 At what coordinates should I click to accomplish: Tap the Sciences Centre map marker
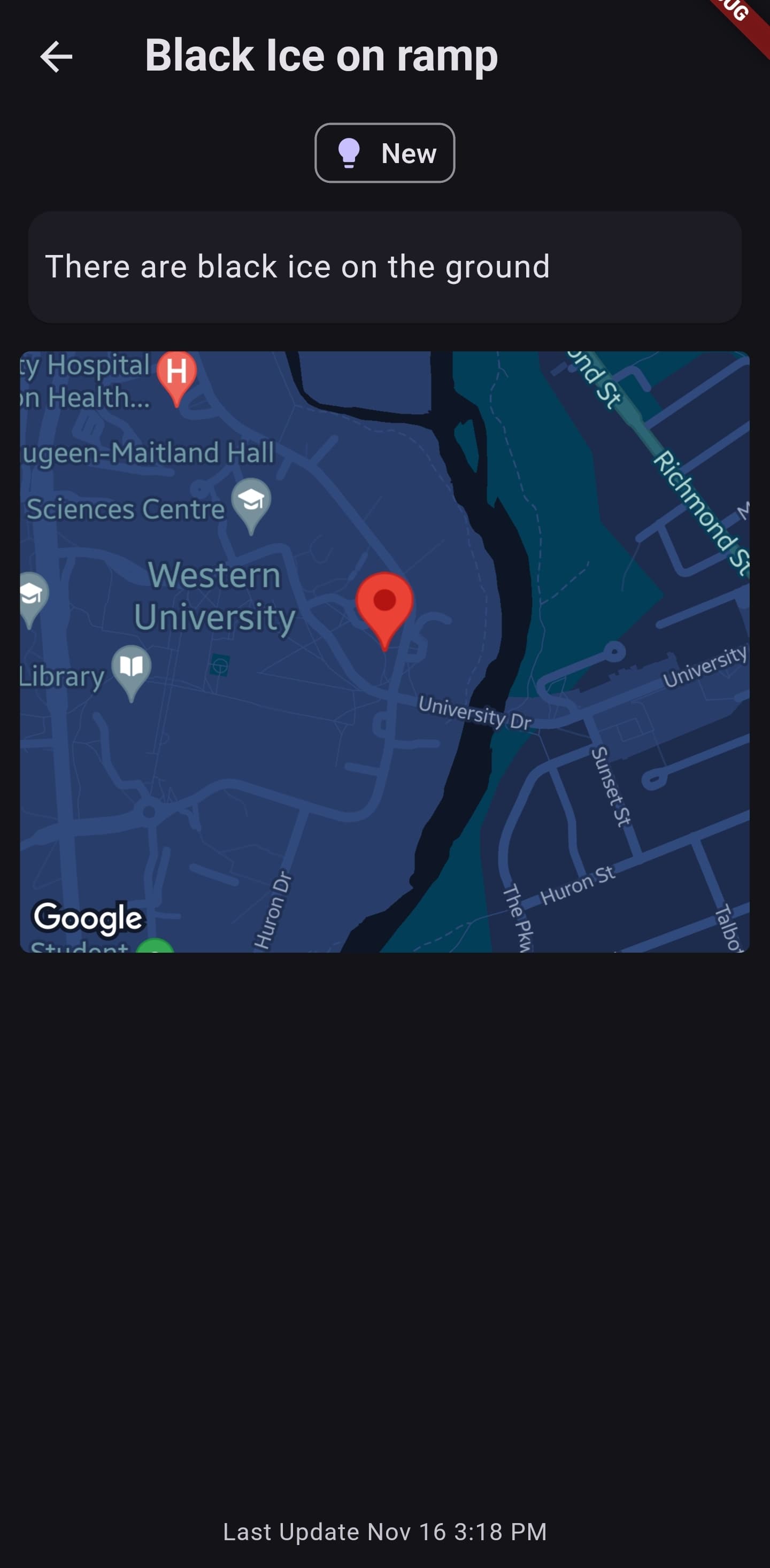coord(251,503)
